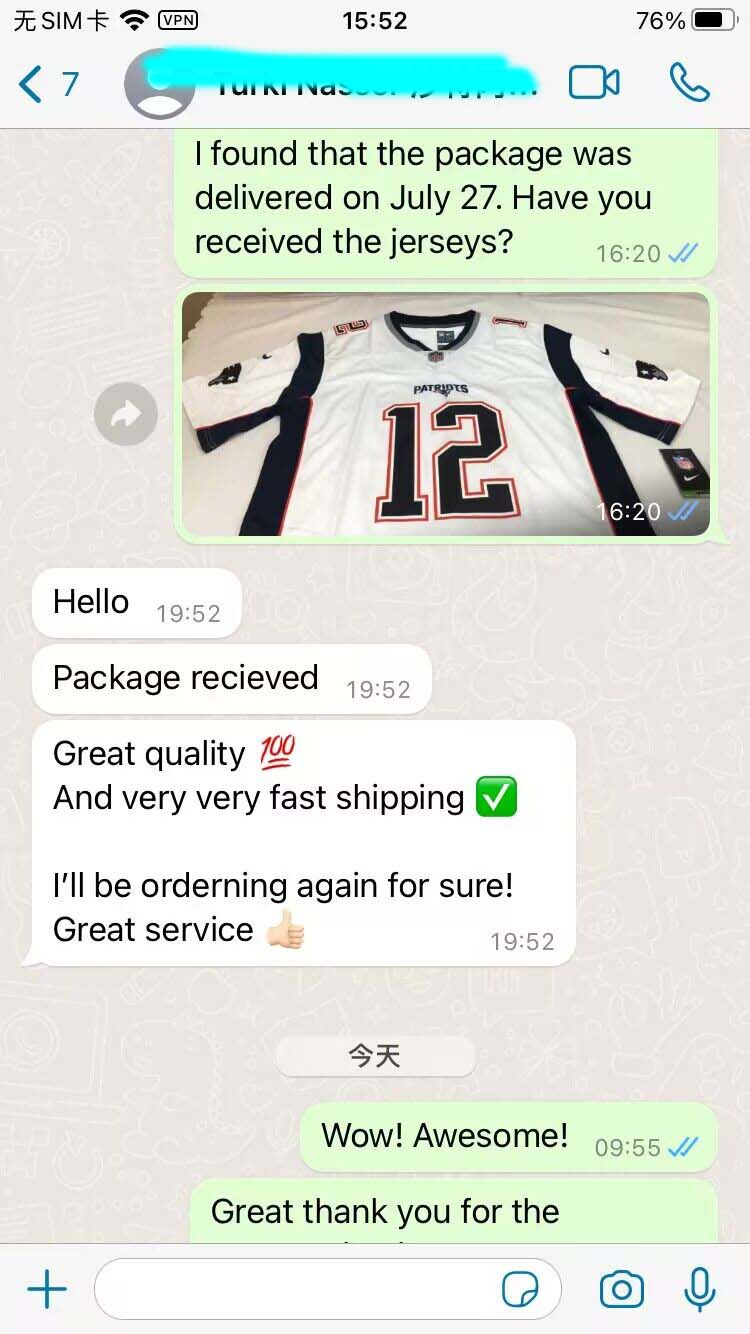Record a voice message
Image resolution: width=750 pixels, height=1334 pixels.
point(699,1290)
